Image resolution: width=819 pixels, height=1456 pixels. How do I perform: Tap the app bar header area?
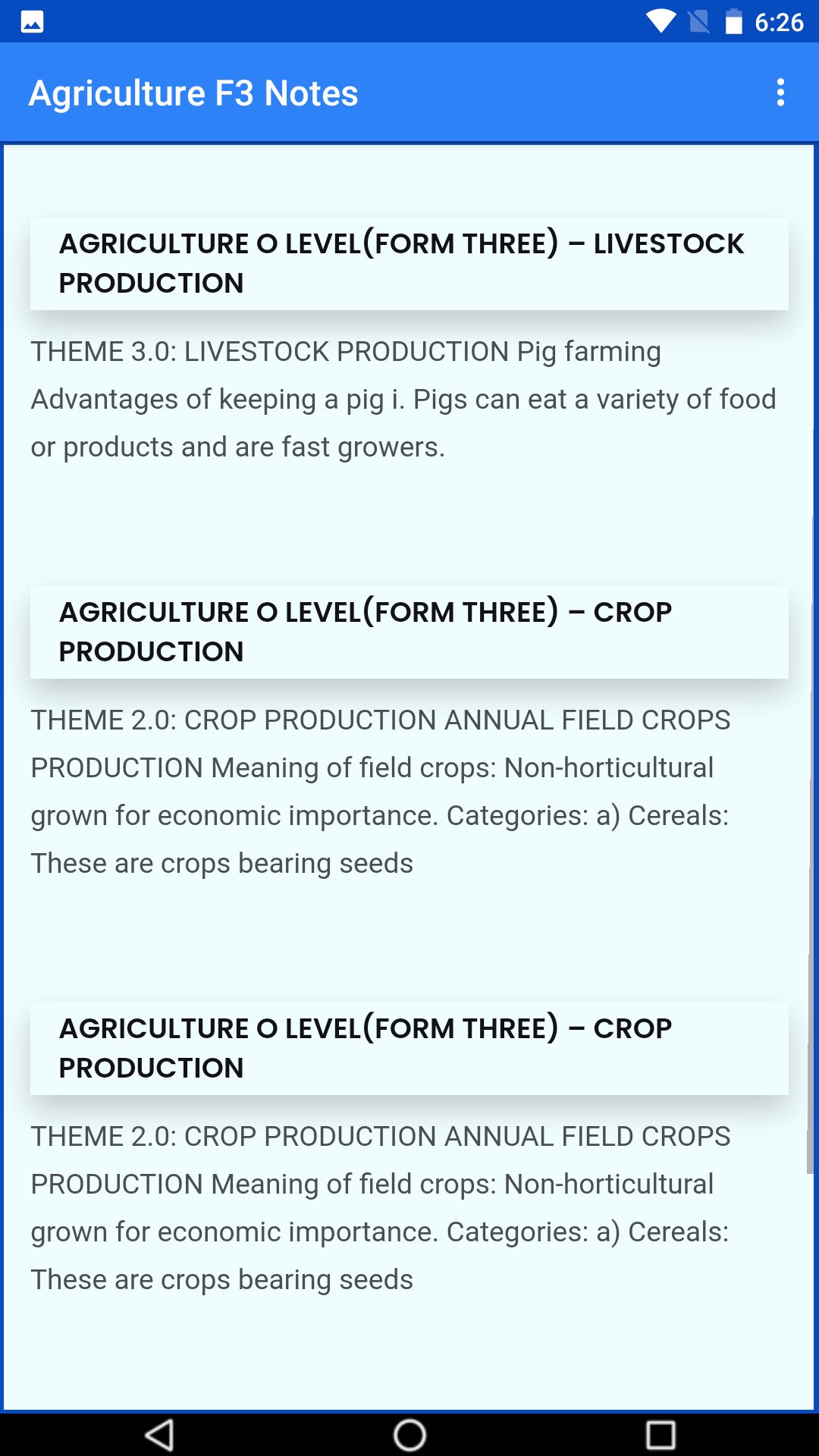(409, 93)
